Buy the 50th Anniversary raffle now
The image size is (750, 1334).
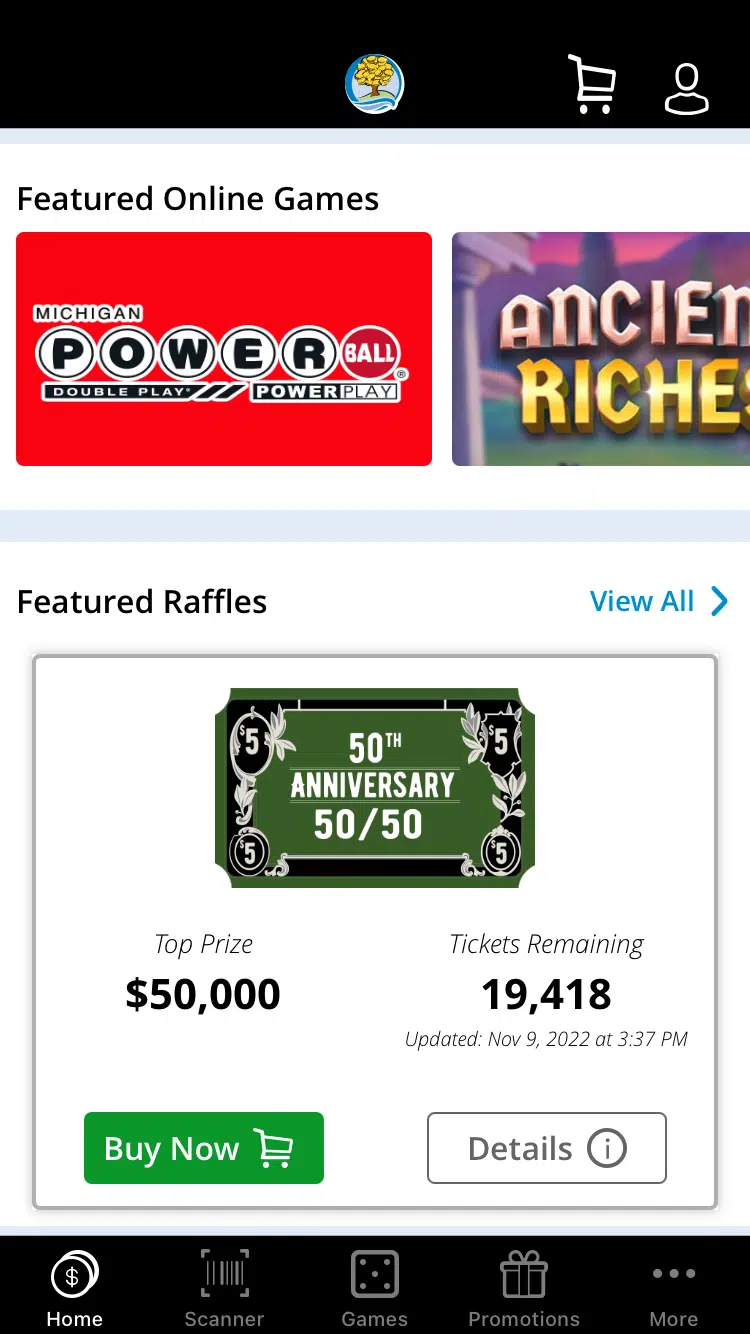tap(204, 1148)
